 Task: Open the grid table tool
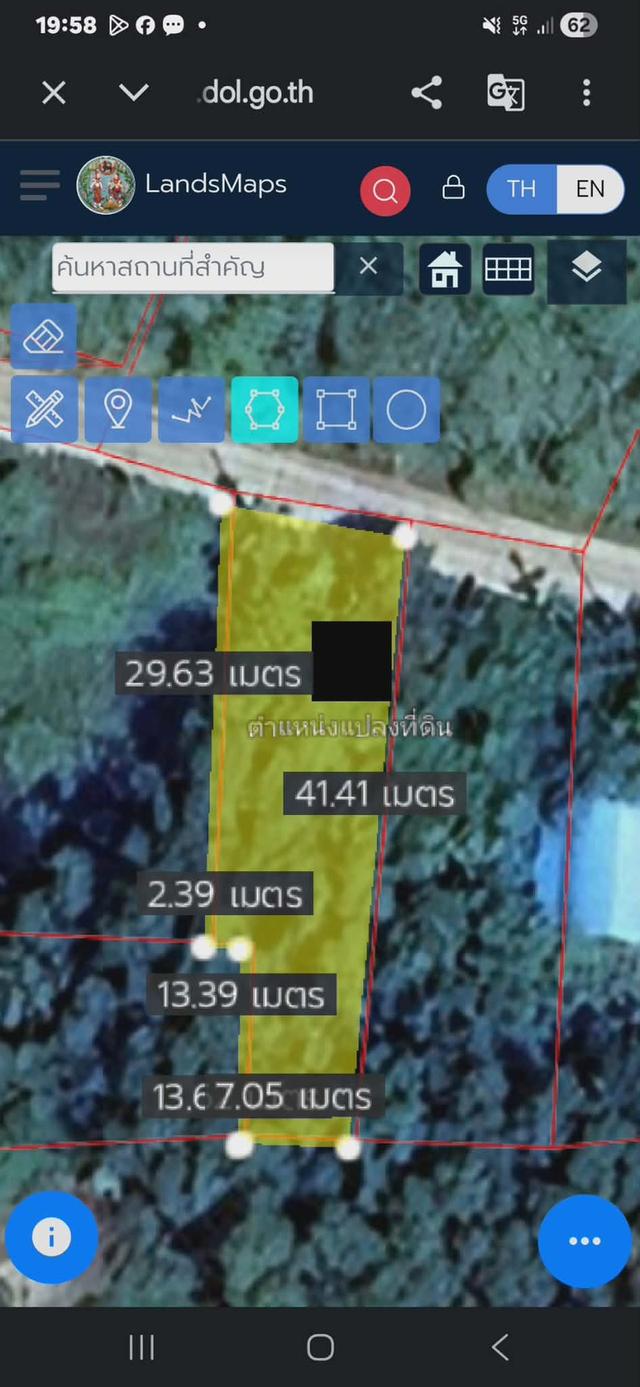coord(508,268)
